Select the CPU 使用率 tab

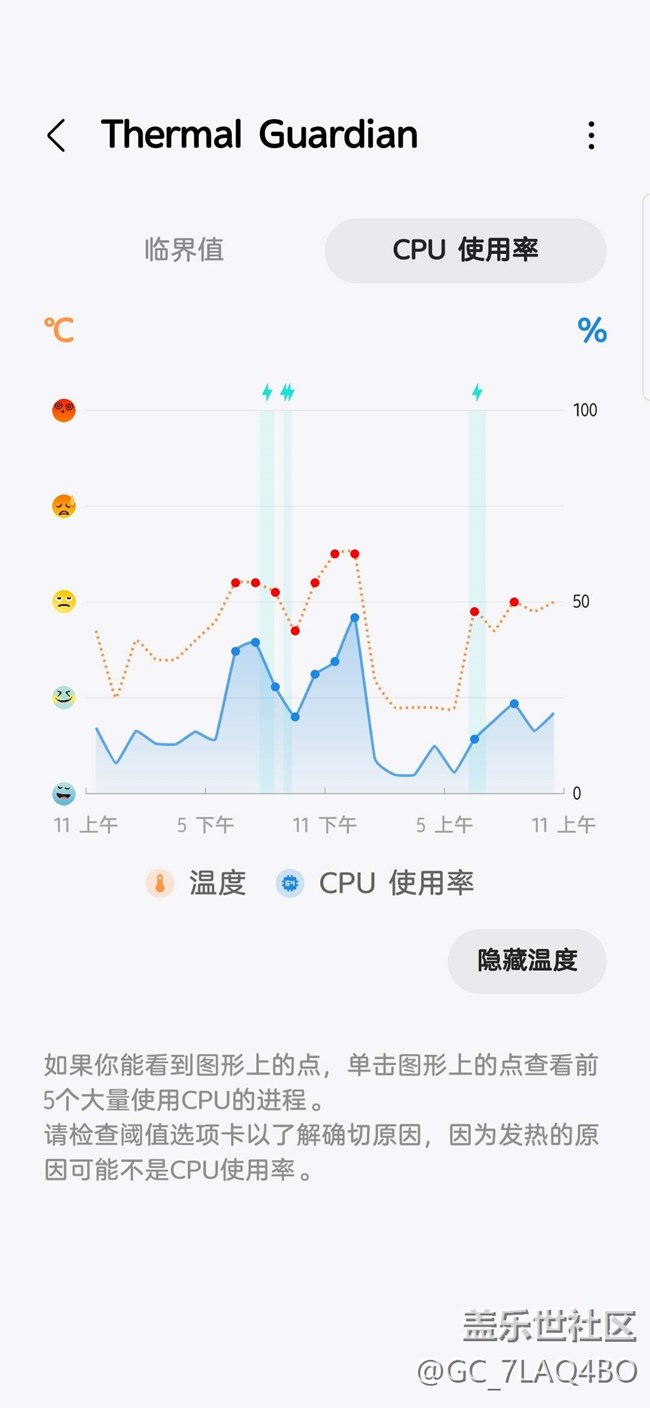[x=465, y=249]
